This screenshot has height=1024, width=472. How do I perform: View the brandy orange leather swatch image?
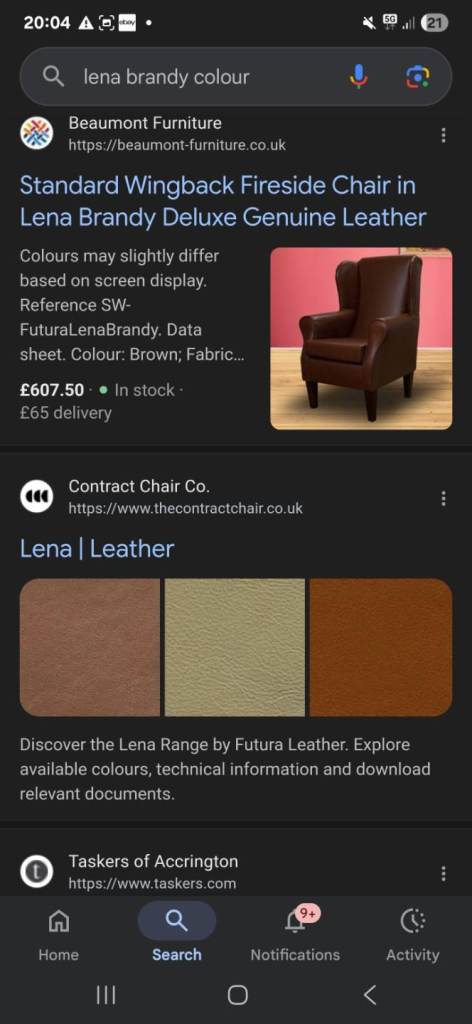pos(381,647)
